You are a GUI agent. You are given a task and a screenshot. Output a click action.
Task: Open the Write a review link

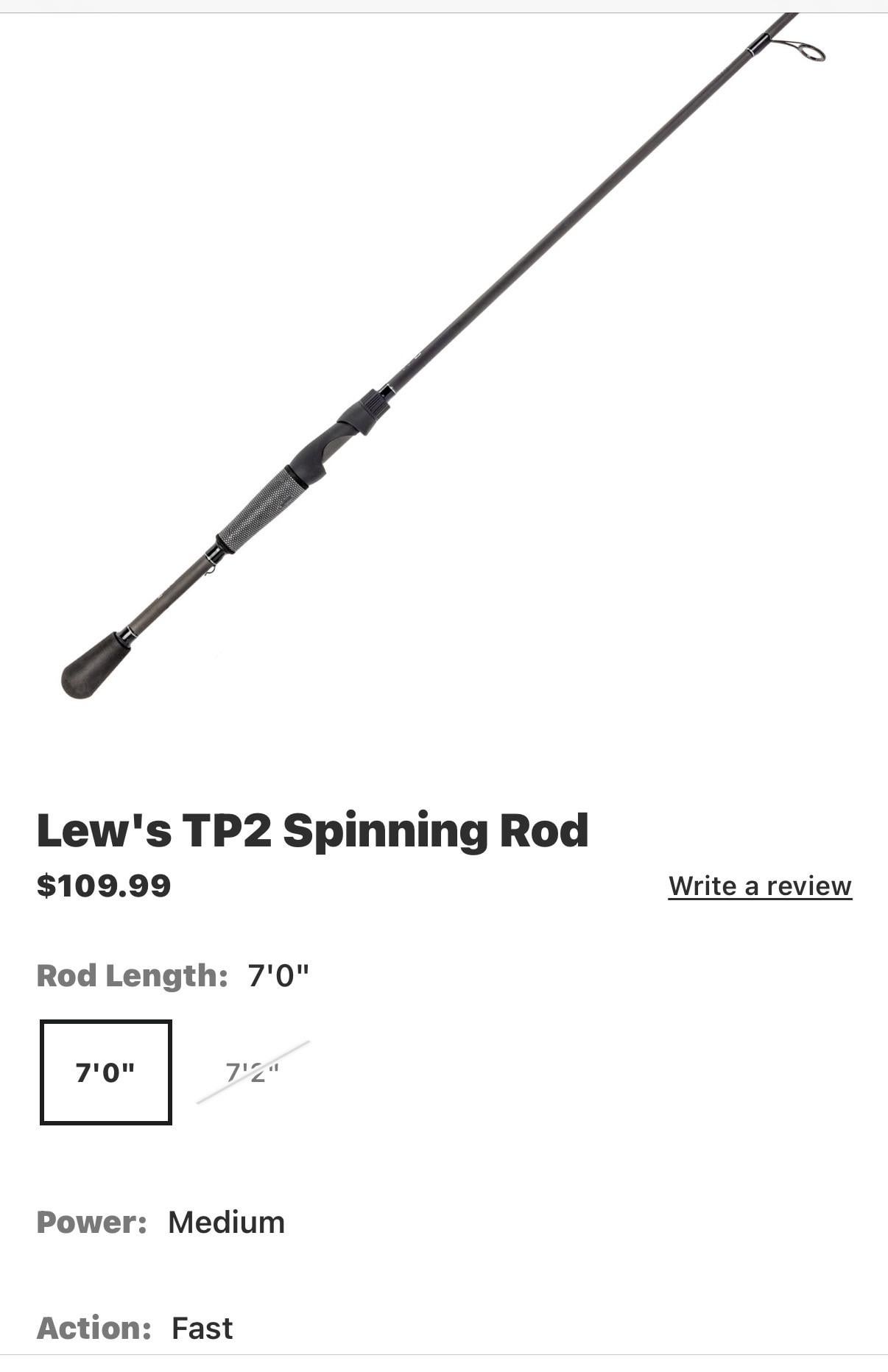click(x=760, y=885)
